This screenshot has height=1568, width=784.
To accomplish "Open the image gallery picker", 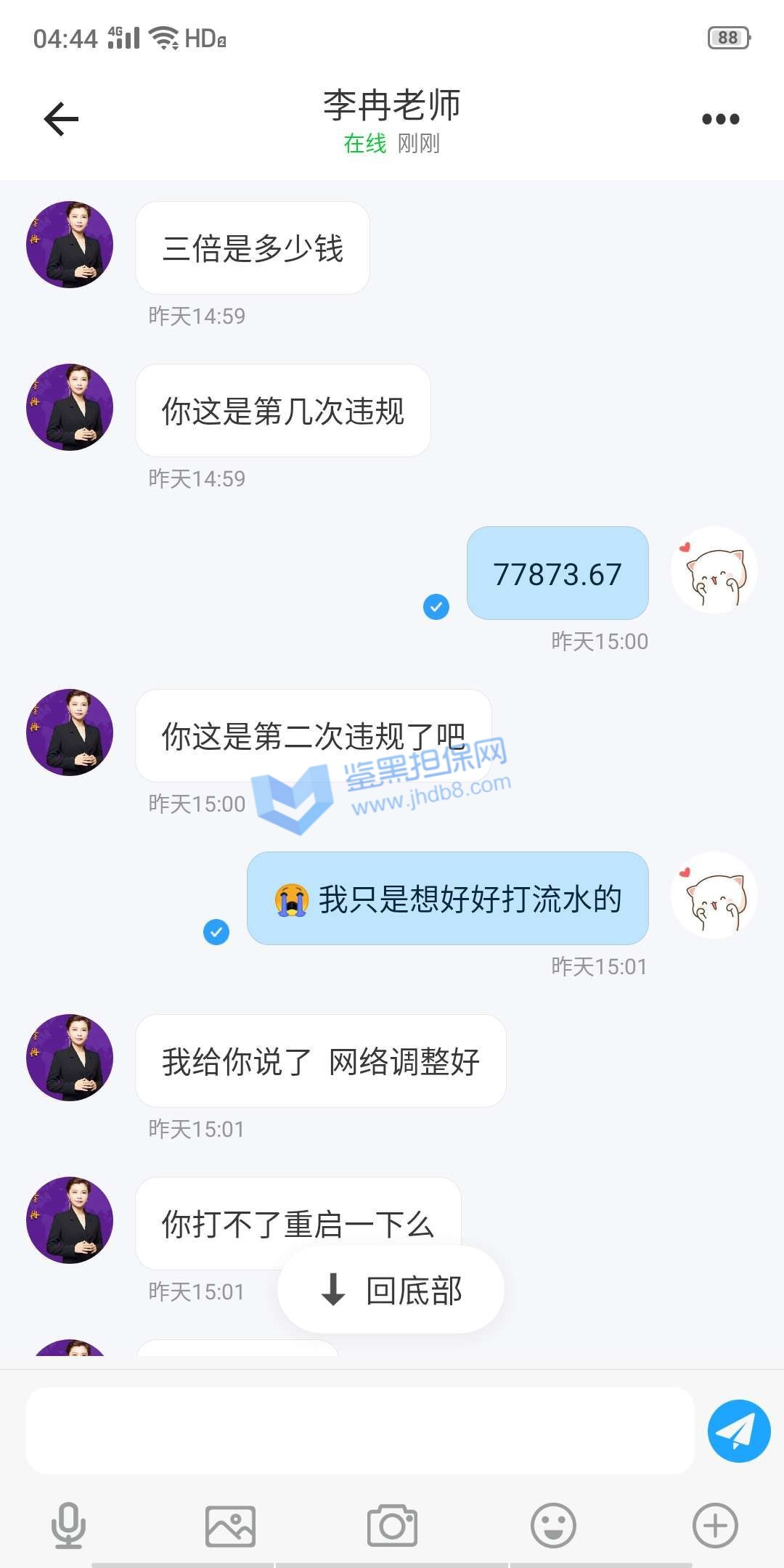I will coord(230,1525).
